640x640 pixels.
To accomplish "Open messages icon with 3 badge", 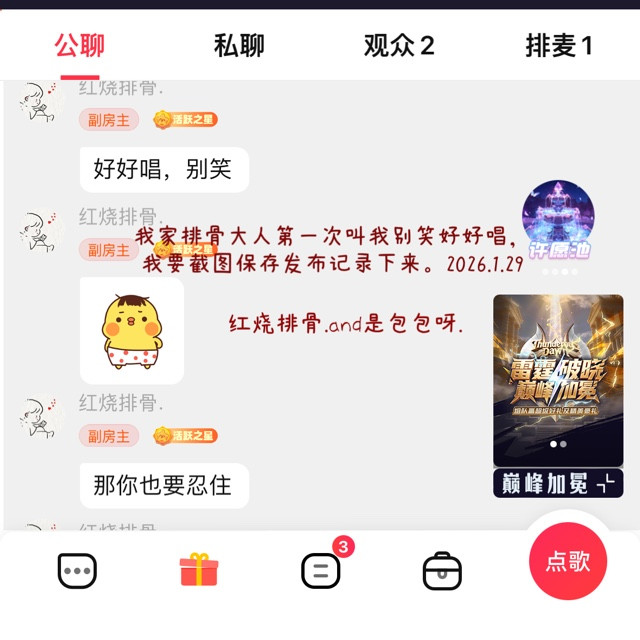I will click(321, 571).
